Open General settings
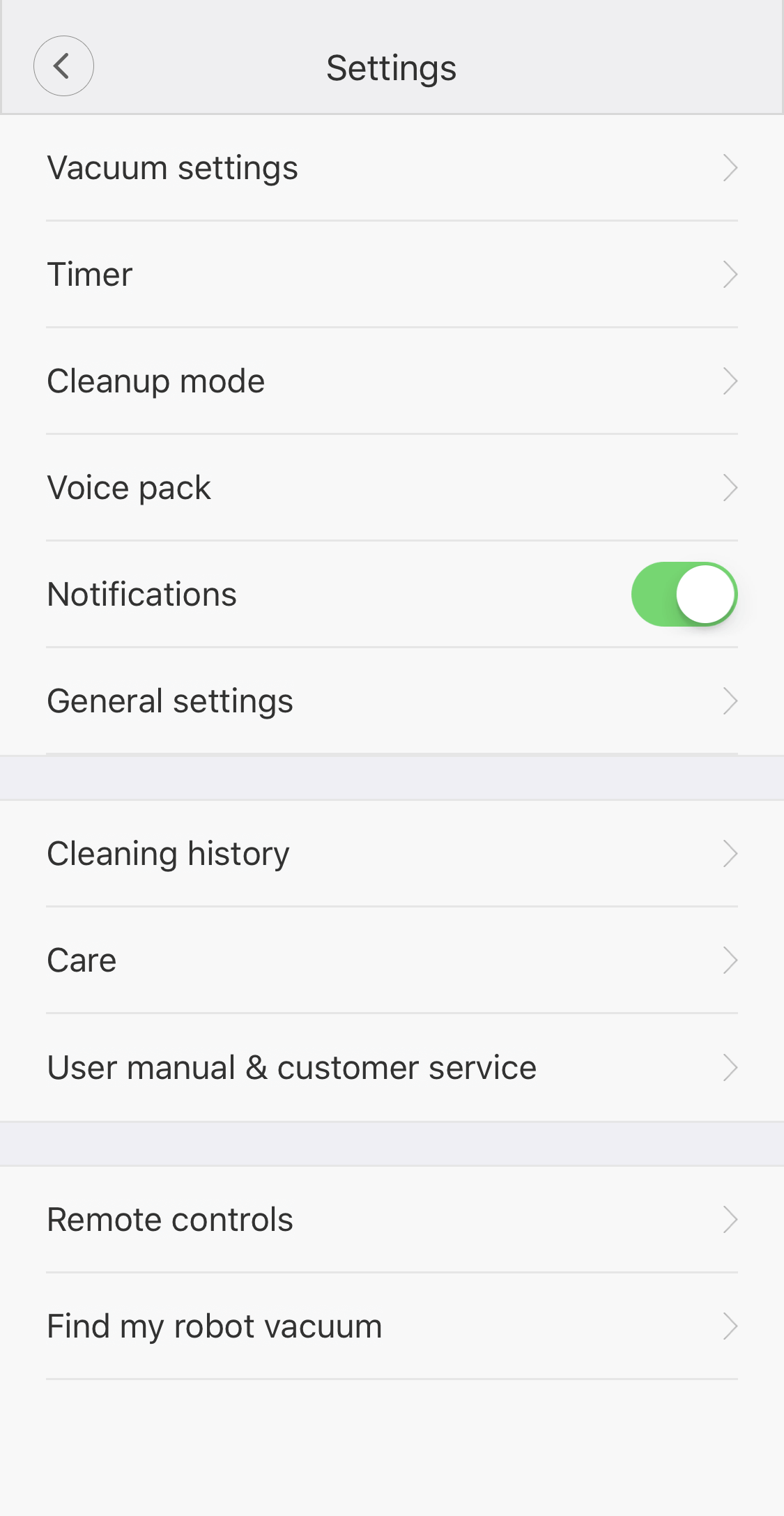Image resolution: width=784 pixels, height=1516 pixels. tap(392, 701)
